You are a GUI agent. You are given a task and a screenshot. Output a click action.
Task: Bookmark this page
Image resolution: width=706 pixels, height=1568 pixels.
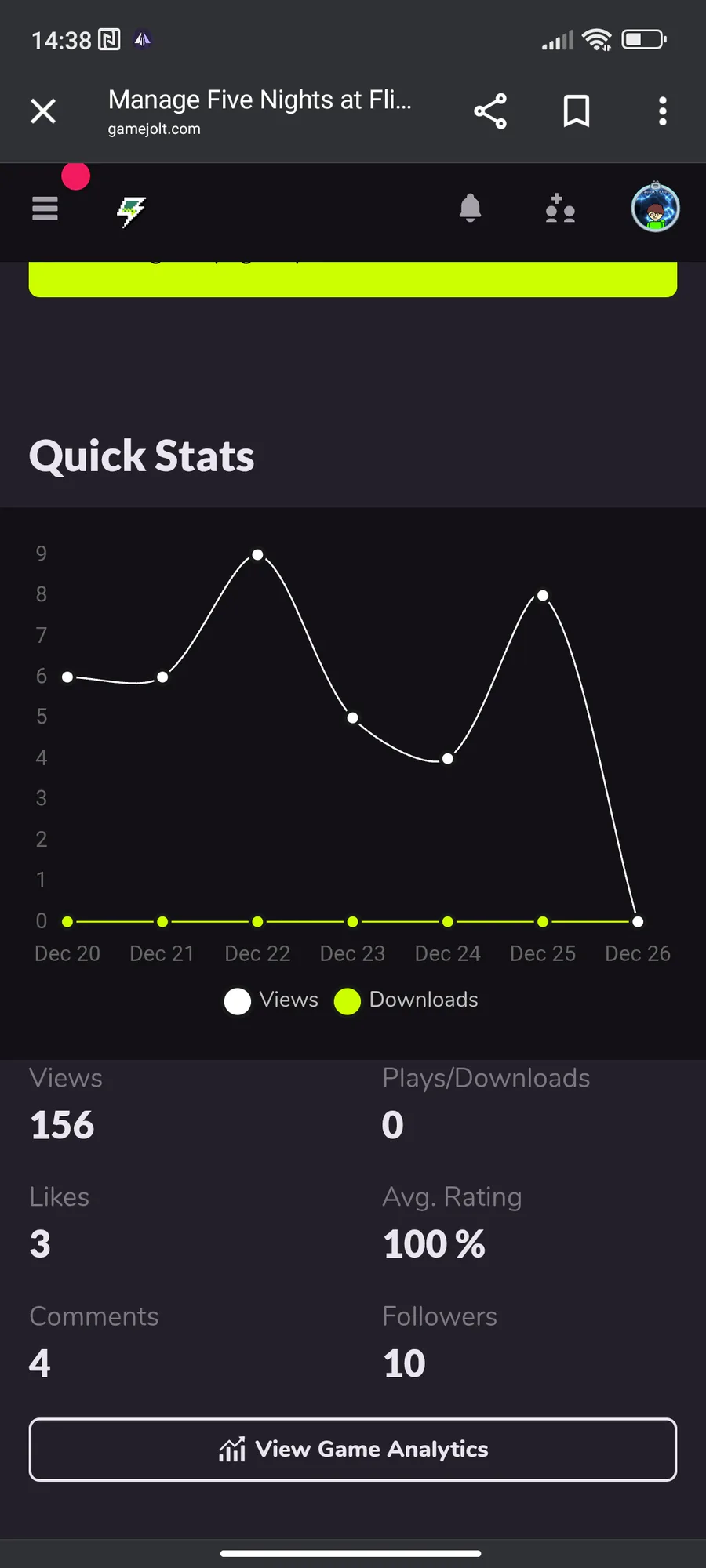pyautogui.click(x=577, y=111)
